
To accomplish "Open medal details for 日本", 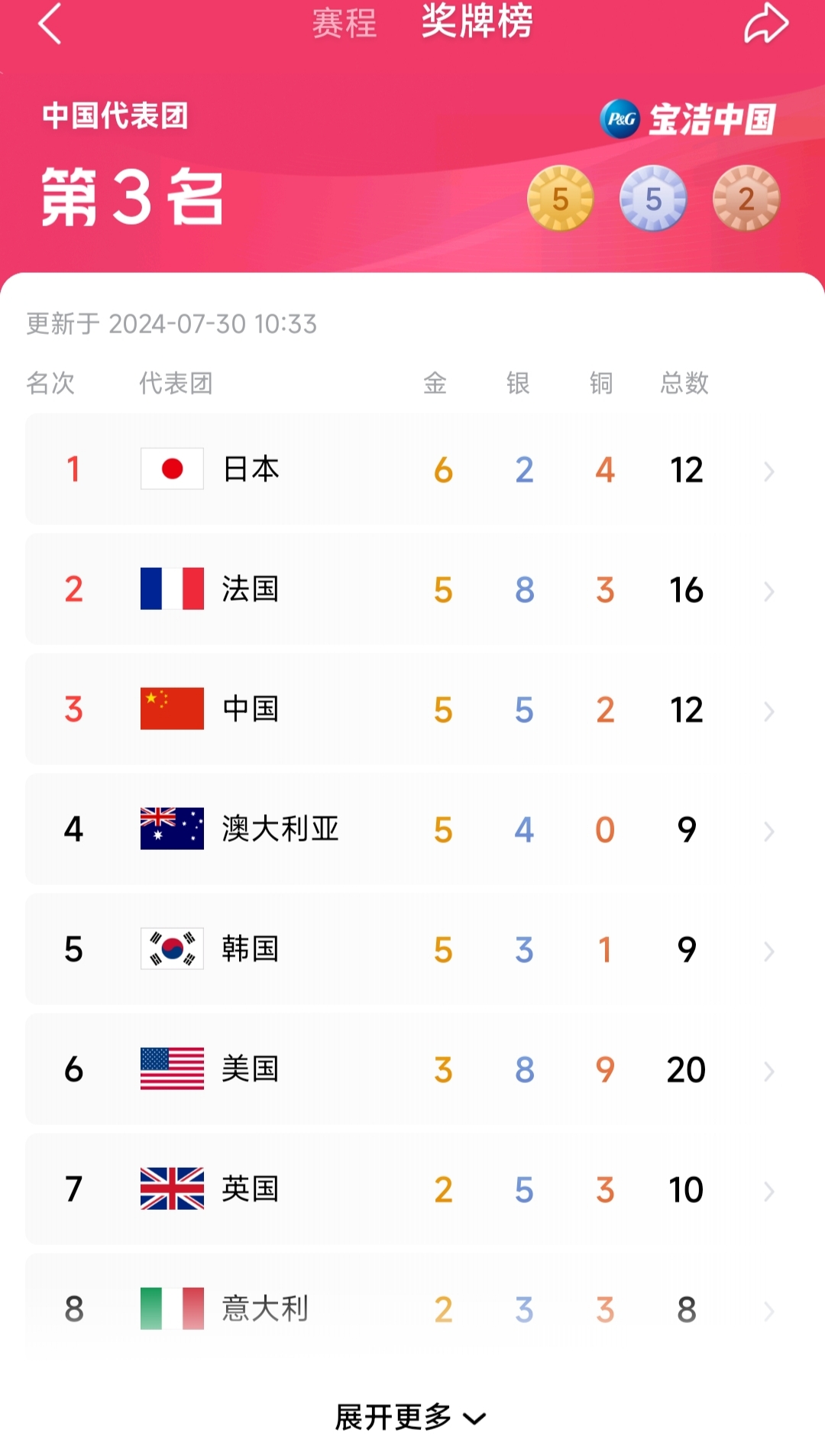I will 412,469.
